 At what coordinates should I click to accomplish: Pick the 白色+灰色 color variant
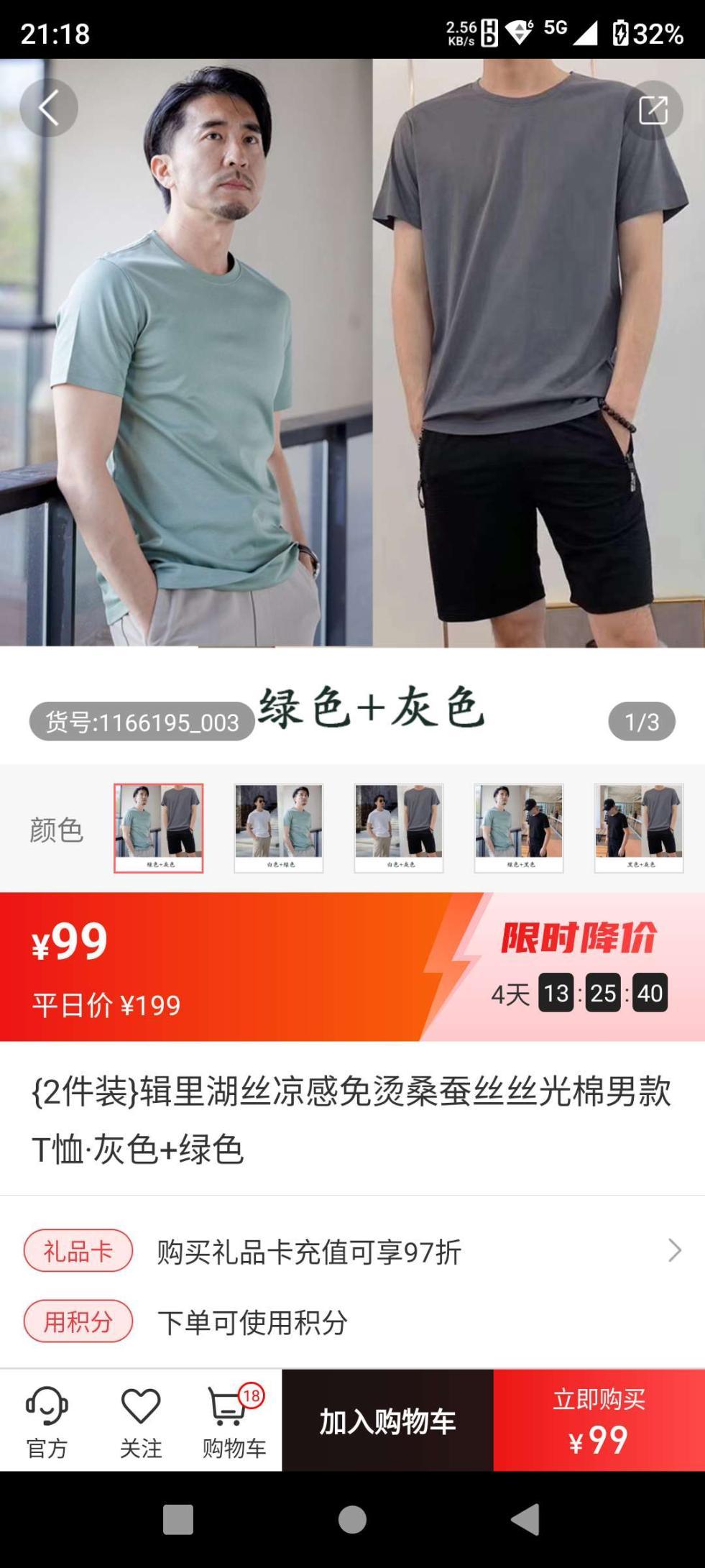(x=399, y=828)
